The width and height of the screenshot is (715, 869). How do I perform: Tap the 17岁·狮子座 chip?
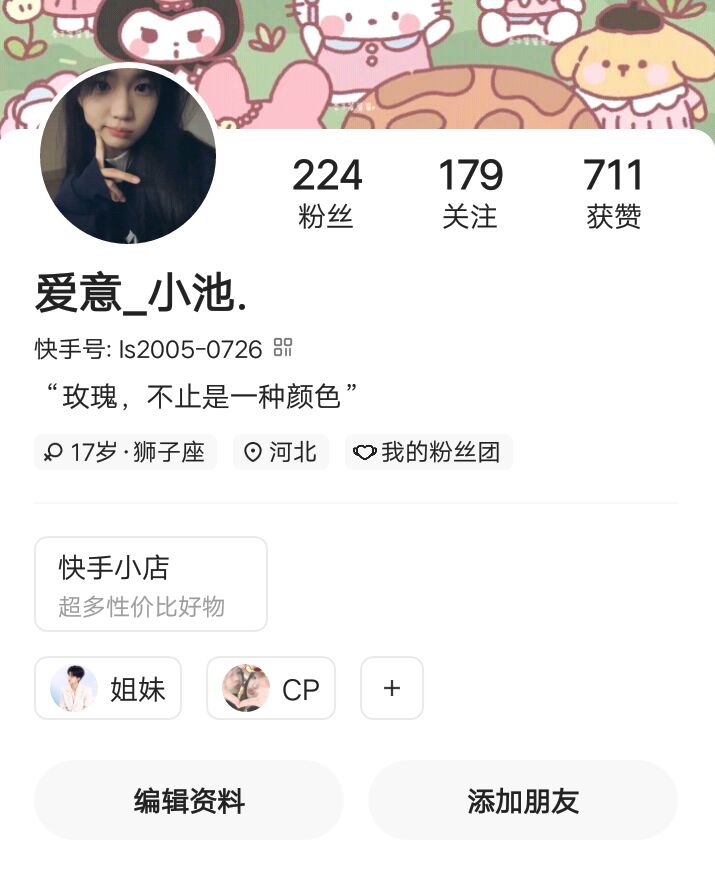coord(125,452)
